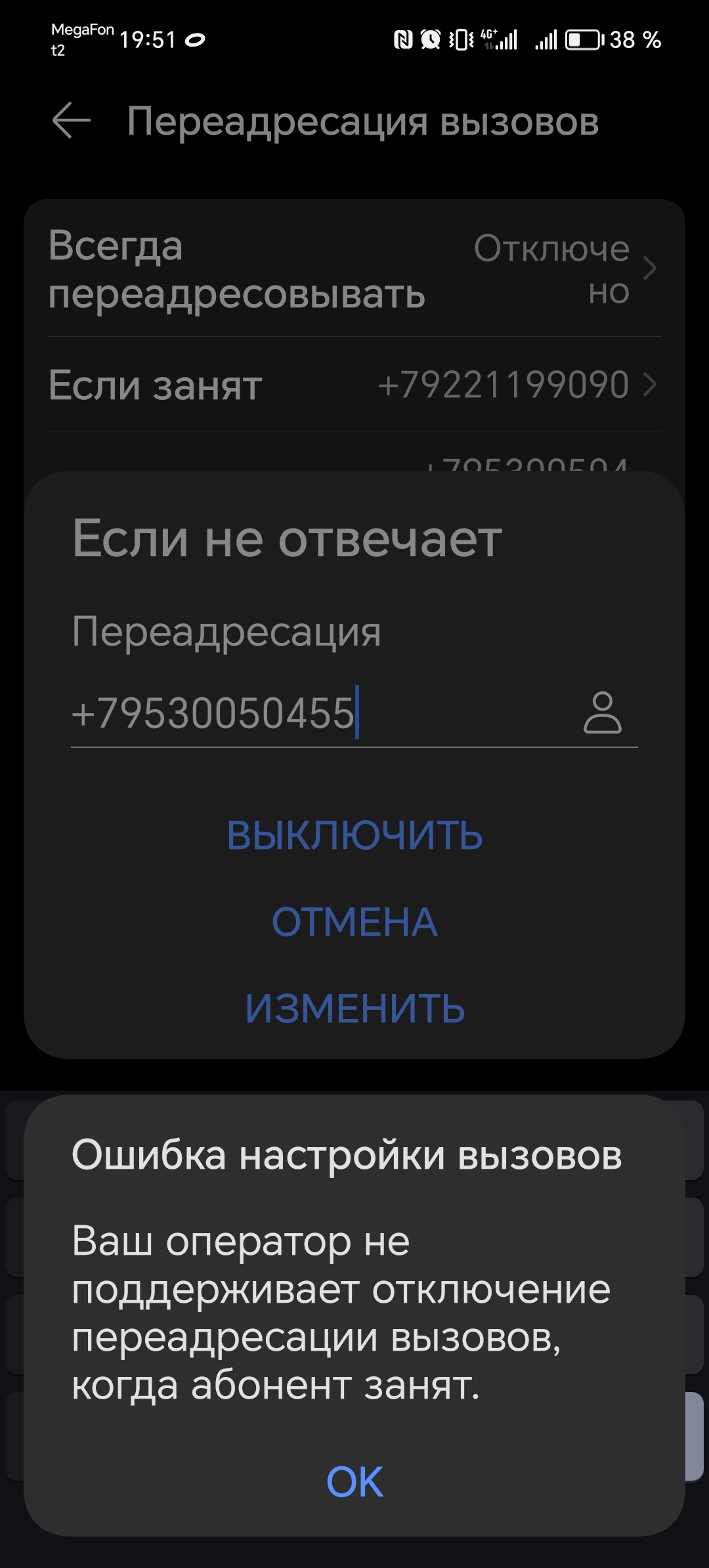The width and height of the screenshot is (709, 1568).
Task: Tap ИЗМЕНИТЬ to update the forwarding number
Action: pyautogui.click(x=354, y=1009)
